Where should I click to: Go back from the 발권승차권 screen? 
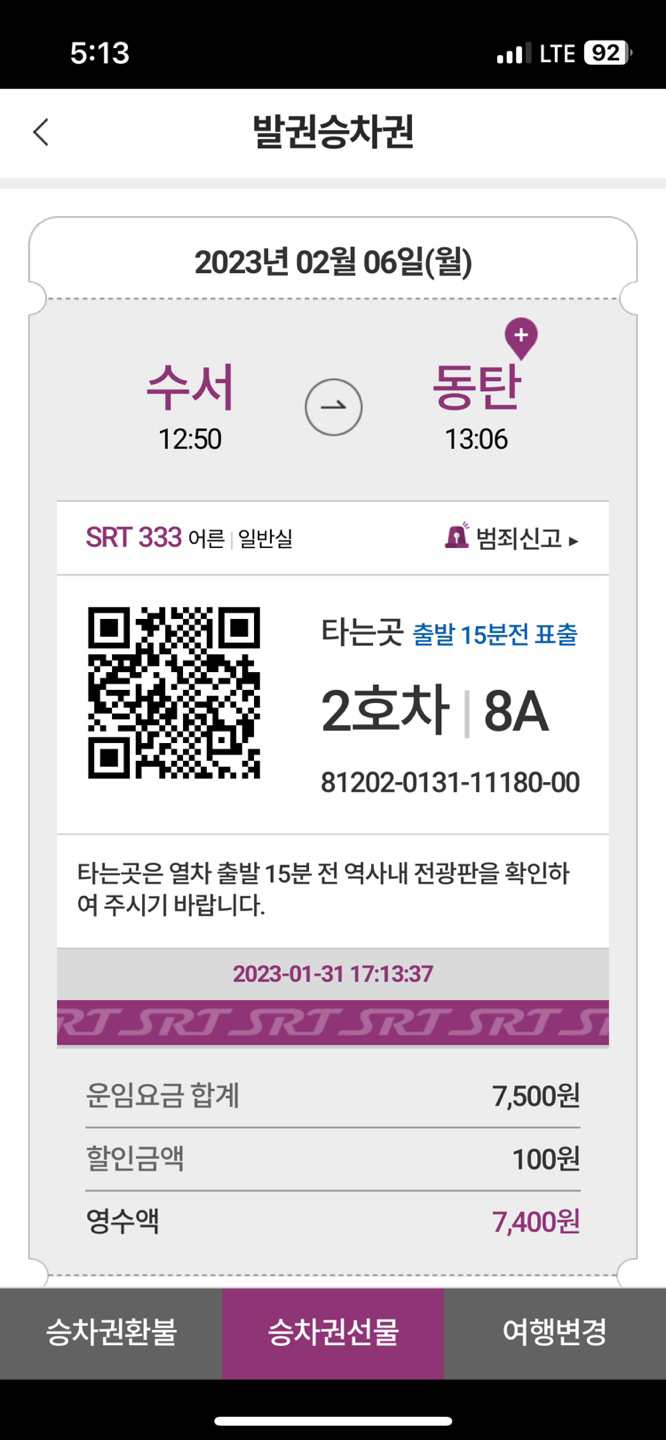click(41, 132)
